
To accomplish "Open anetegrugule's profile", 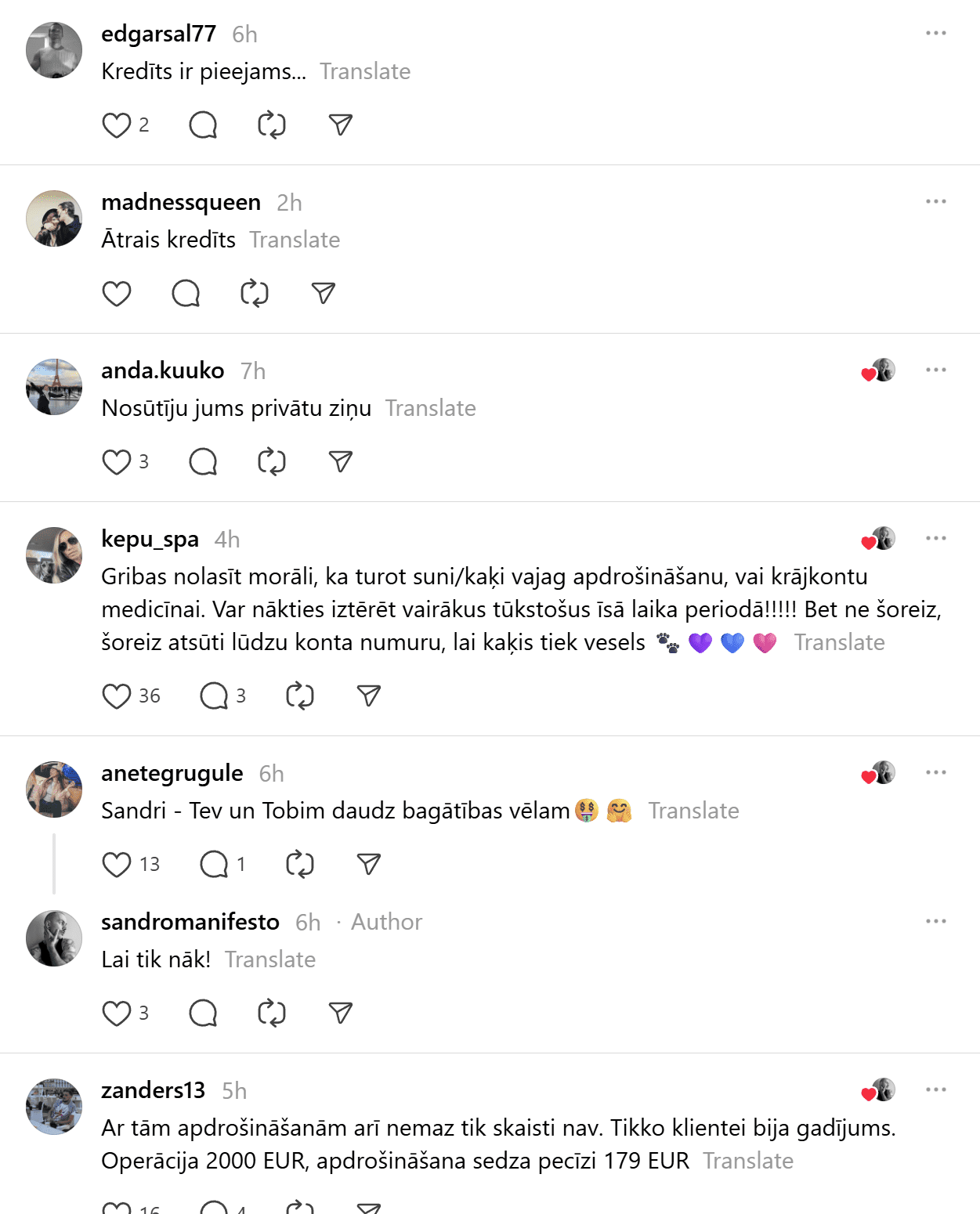I will pyautogui.click(x=172, y=773).
